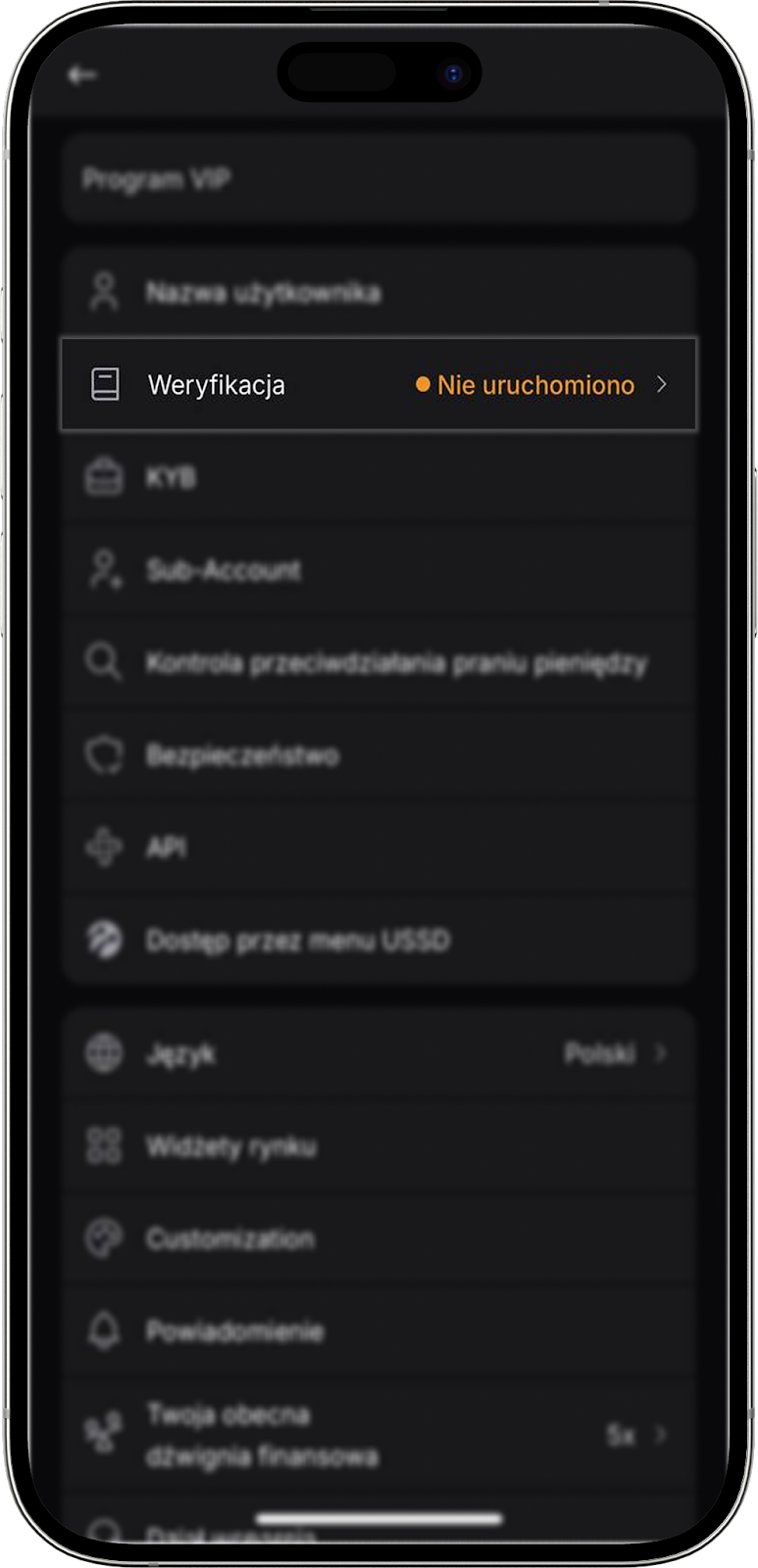Screen dimensions: 758x1568
Task: Open Dostęp przez menu USSD
Action: (378, 941)
